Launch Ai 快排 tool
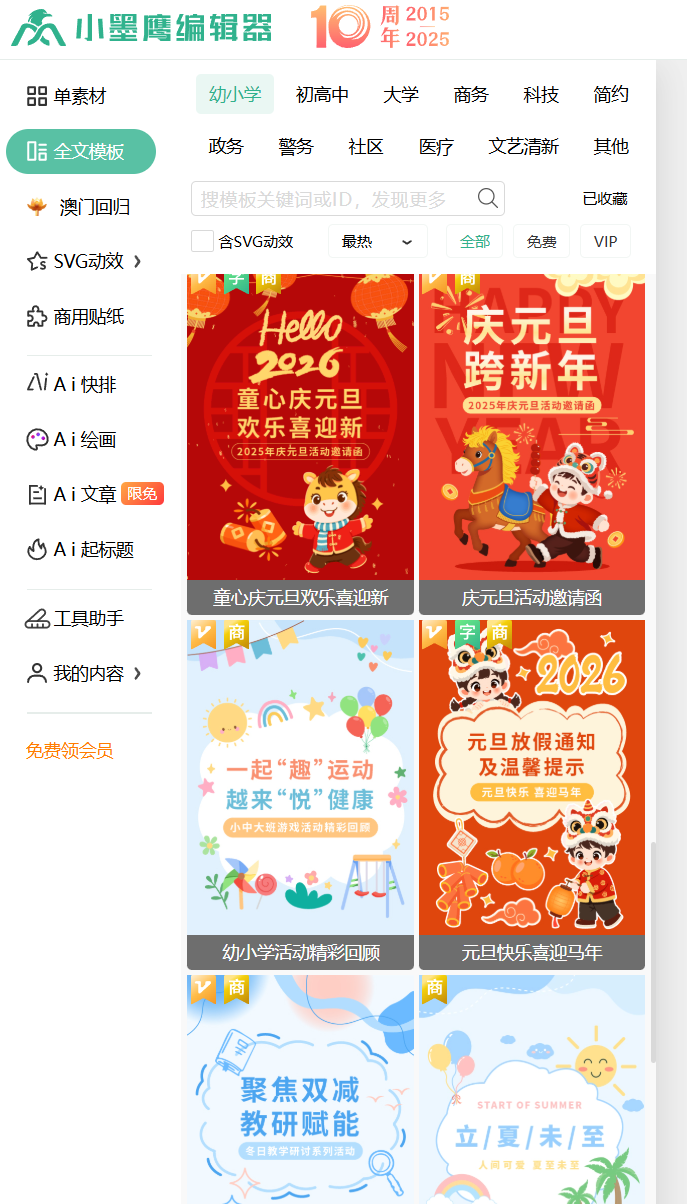The height and width of the screenshot is (1204, 687). click(x=71, y=384)
